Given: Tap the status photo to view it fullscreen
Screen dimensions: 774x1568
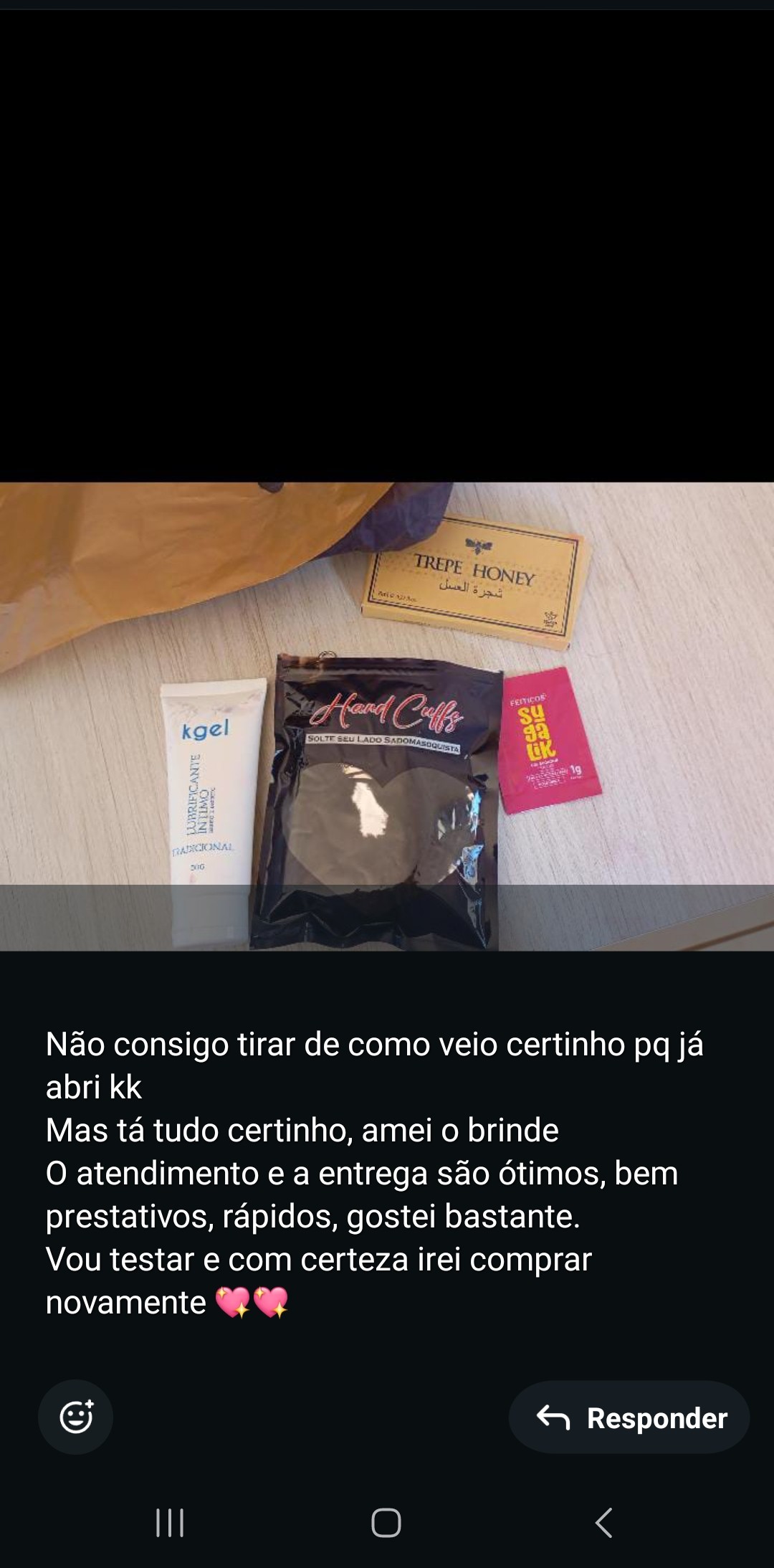Looking at the screenshot, I should [x=387, y=717].
